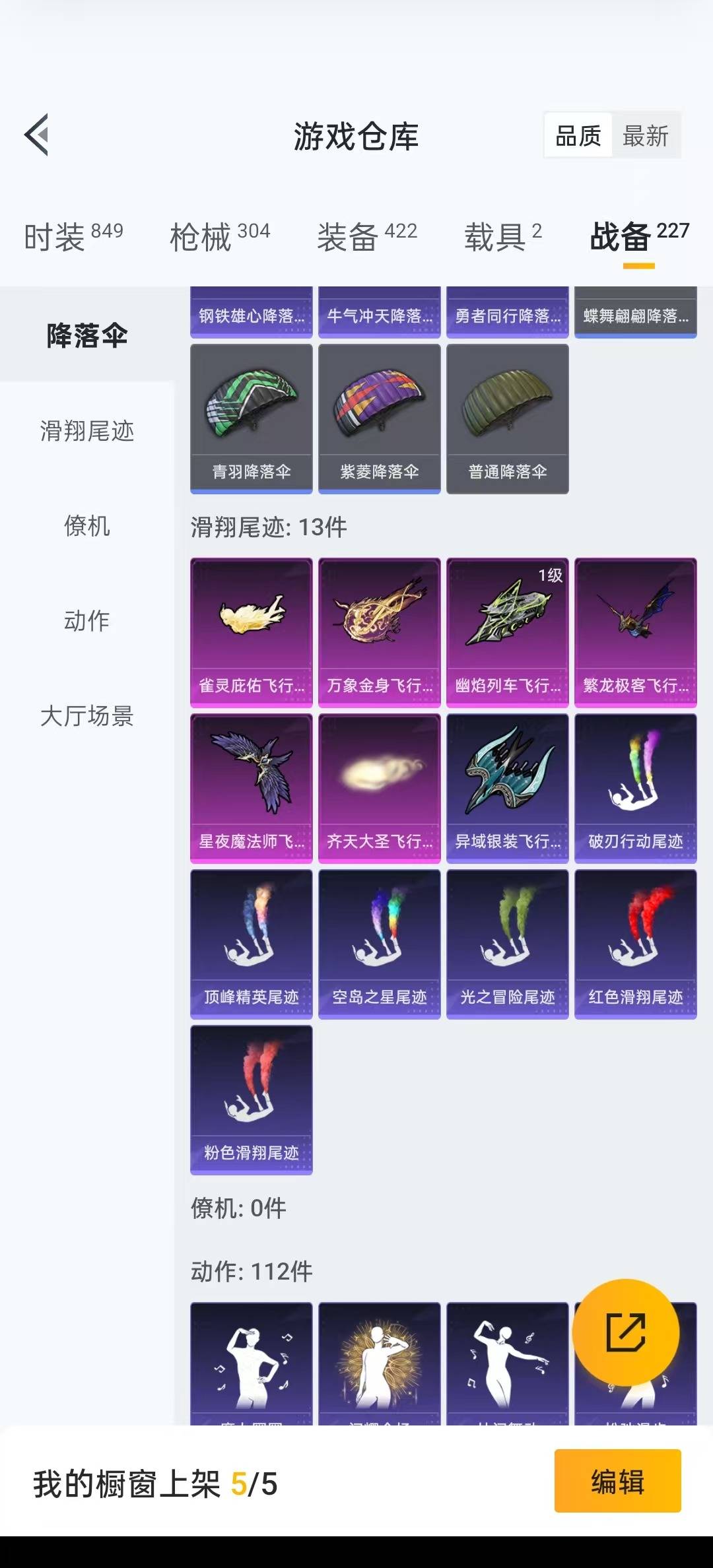Screen dimensions: 713x1568
Task: Select 僚机 in the side menu
Action: pos(86,526)
